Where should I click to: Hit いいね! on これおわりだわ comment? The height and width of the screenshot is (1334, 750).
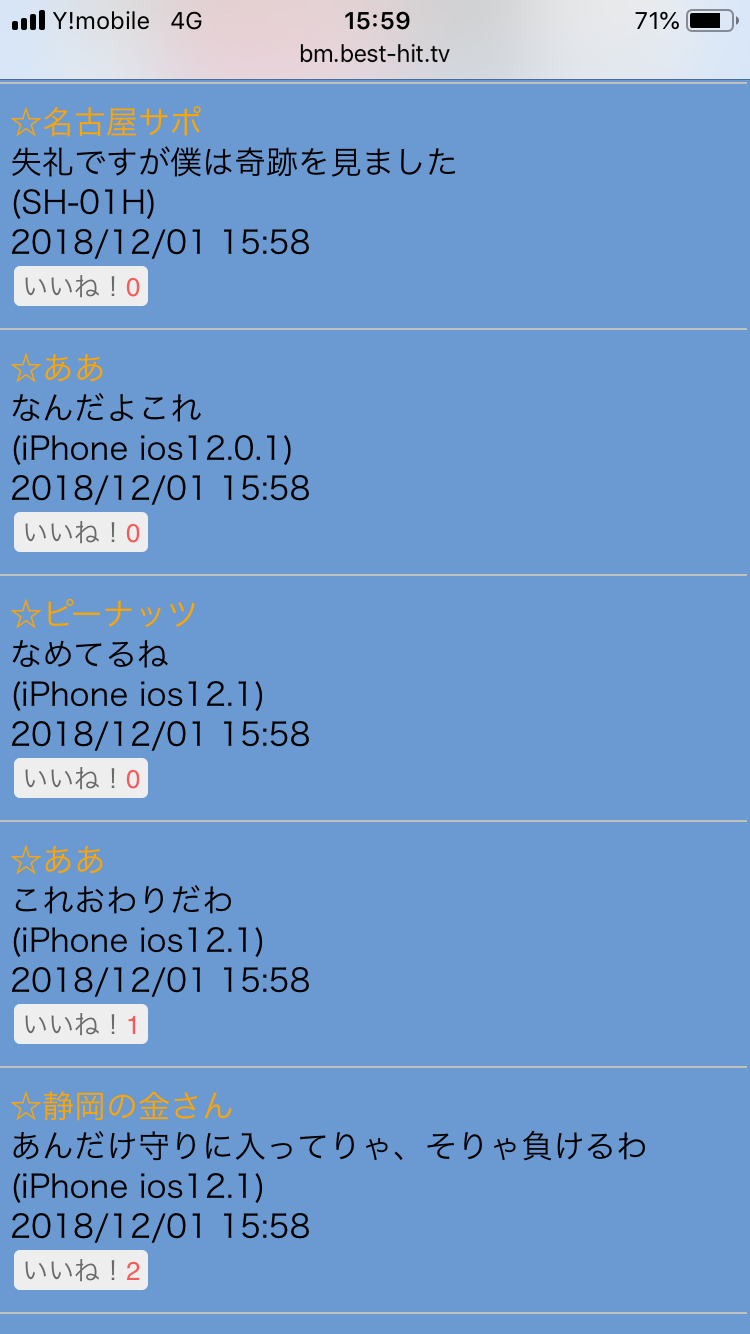point(81,1025)
